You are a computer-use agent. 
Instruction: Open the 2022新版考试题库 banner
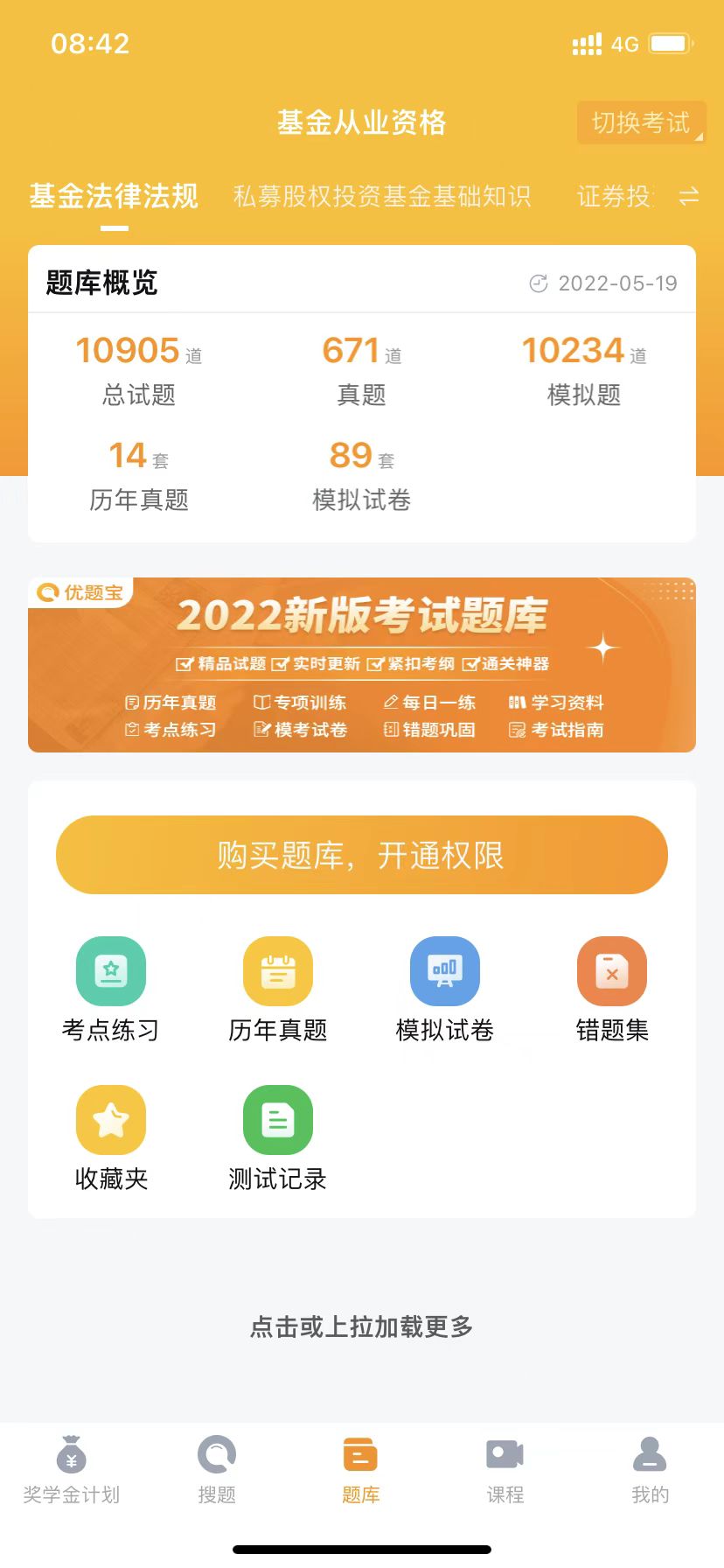point(361,665)
